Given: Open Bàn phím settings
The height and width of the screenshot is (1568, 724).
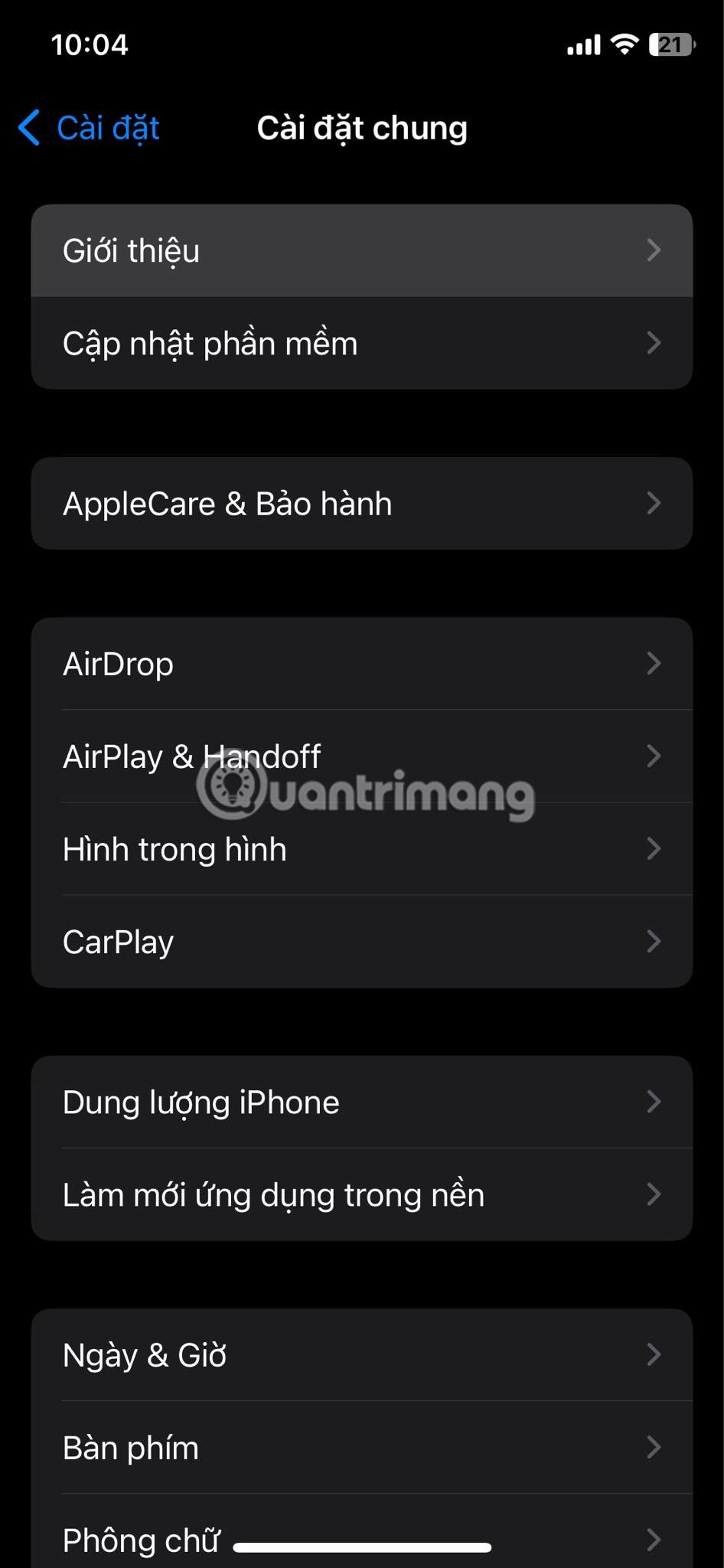Looking at the screenshot, I should pos(361,1448).
